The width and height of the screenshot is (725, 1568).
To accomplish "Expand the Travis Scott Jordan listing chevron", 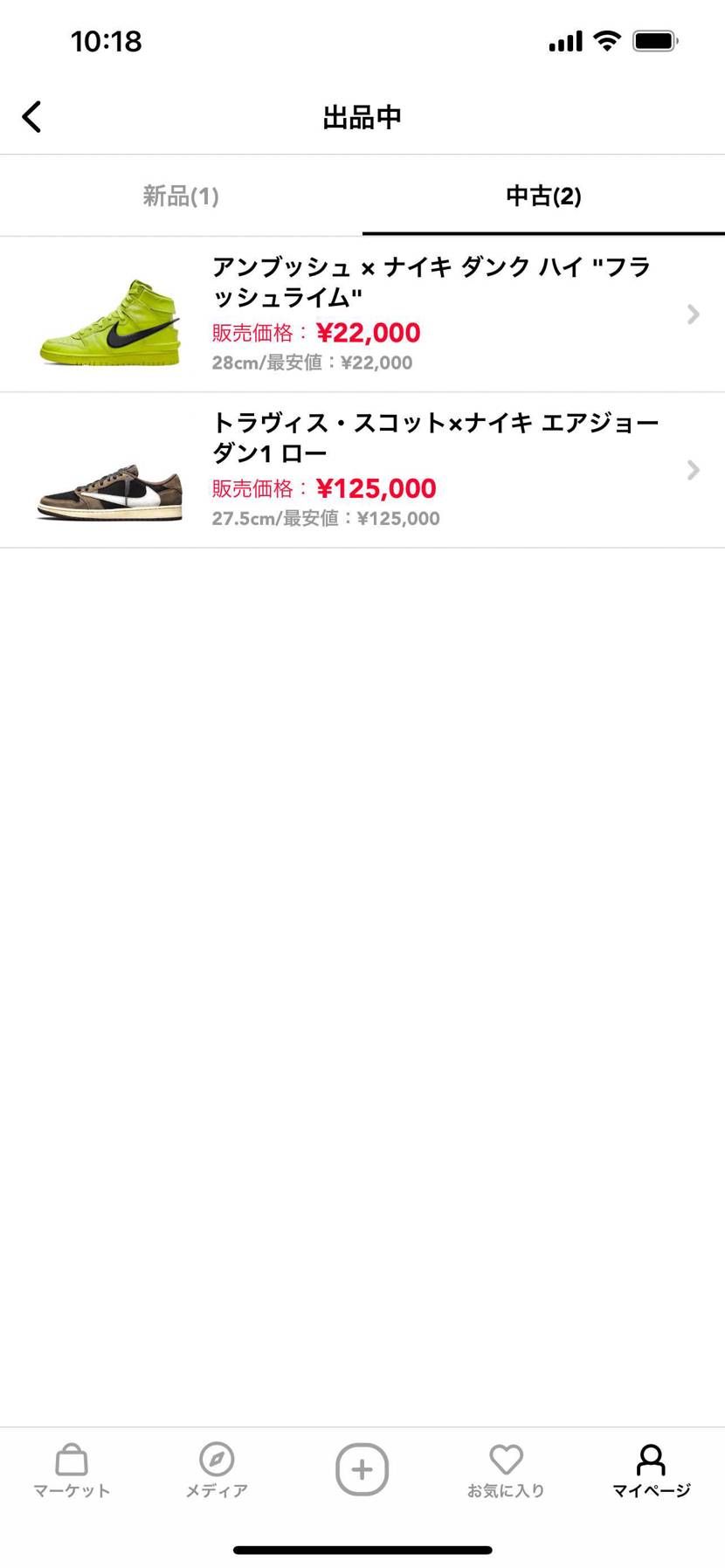I will coord(693,470).
